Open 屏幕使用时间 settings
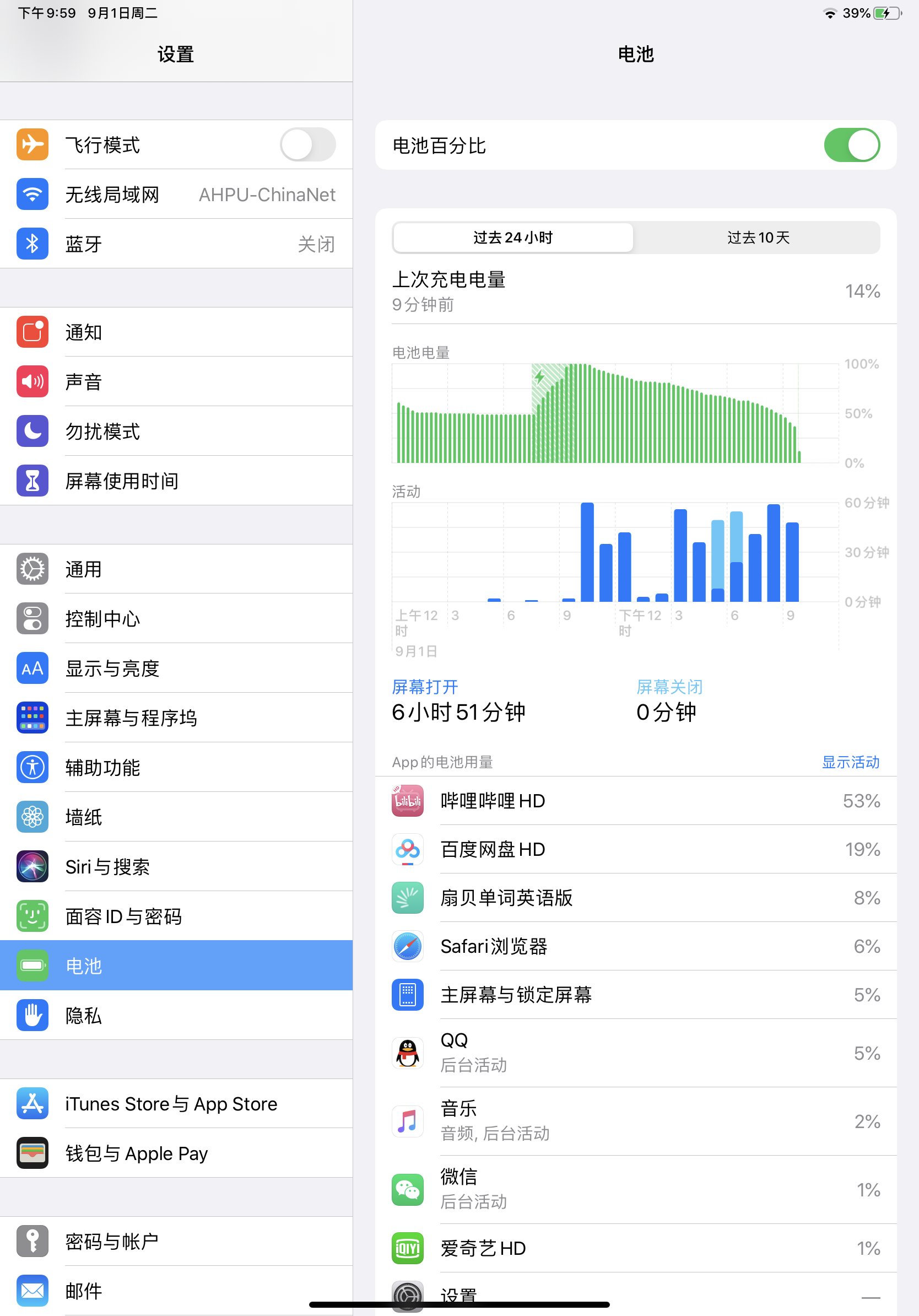Screen dimensions: 919x1316 (176, 481)
